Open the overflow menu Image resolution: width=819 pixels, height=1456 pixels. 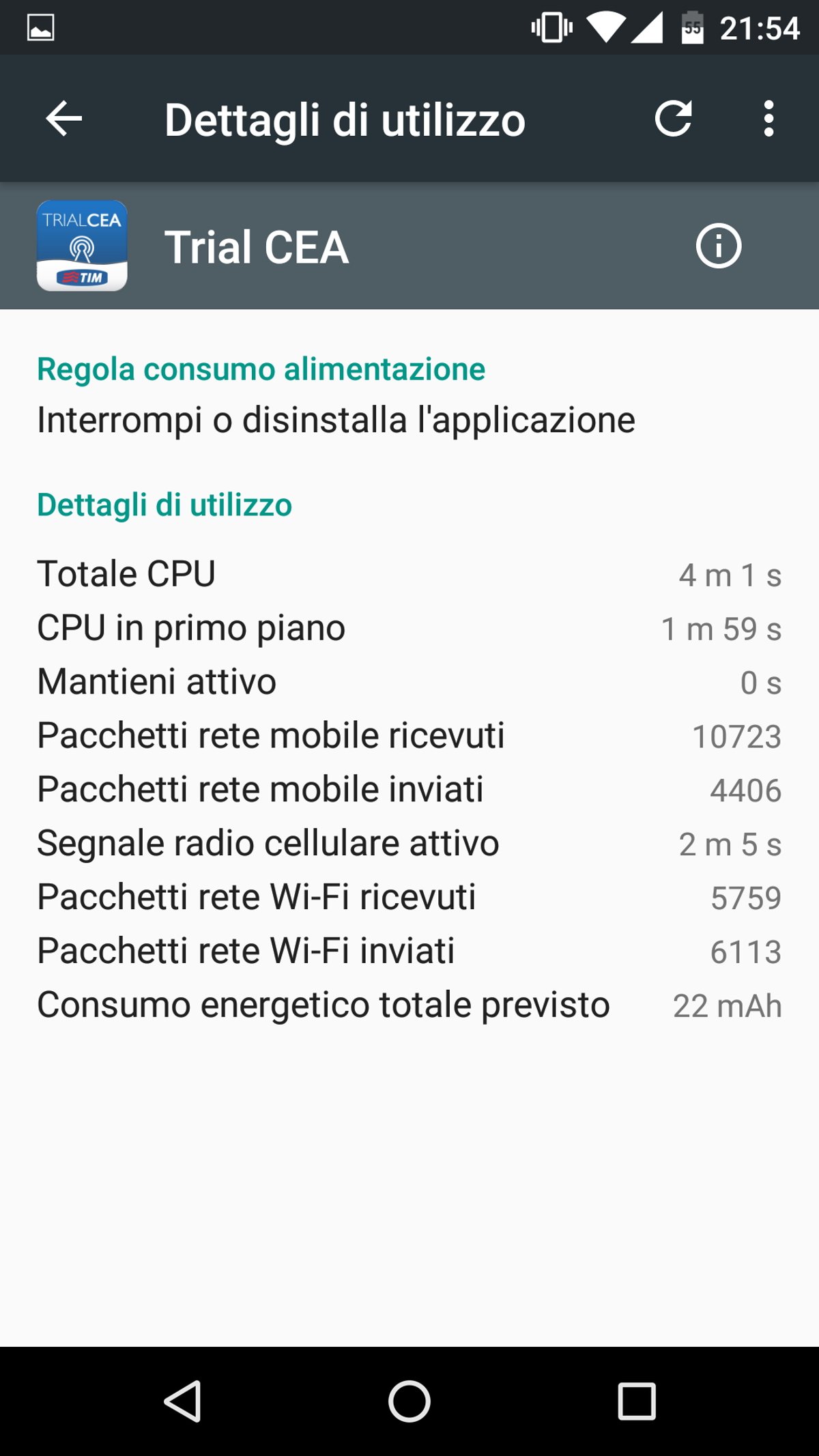click(x=769, y=119)
